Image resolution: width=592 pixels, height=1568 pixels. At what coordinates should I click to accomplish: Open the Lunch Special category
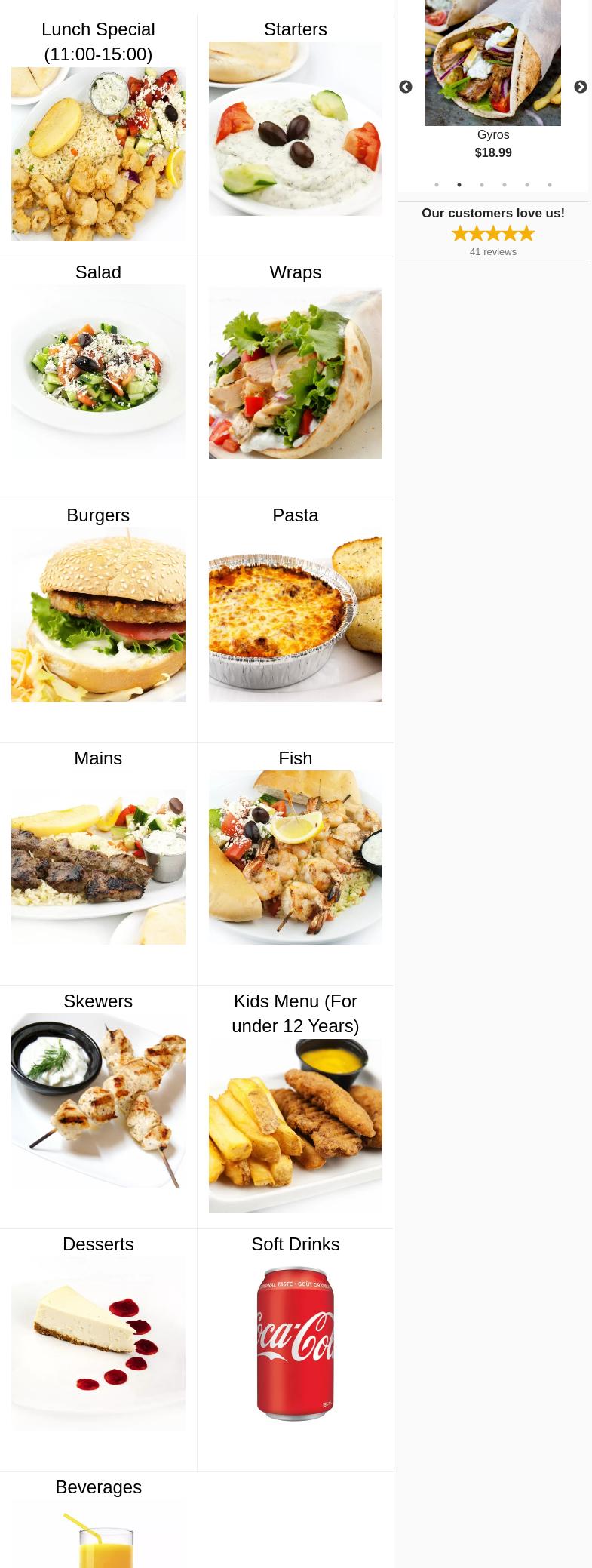pyautogui.click(x=98, y=154)
